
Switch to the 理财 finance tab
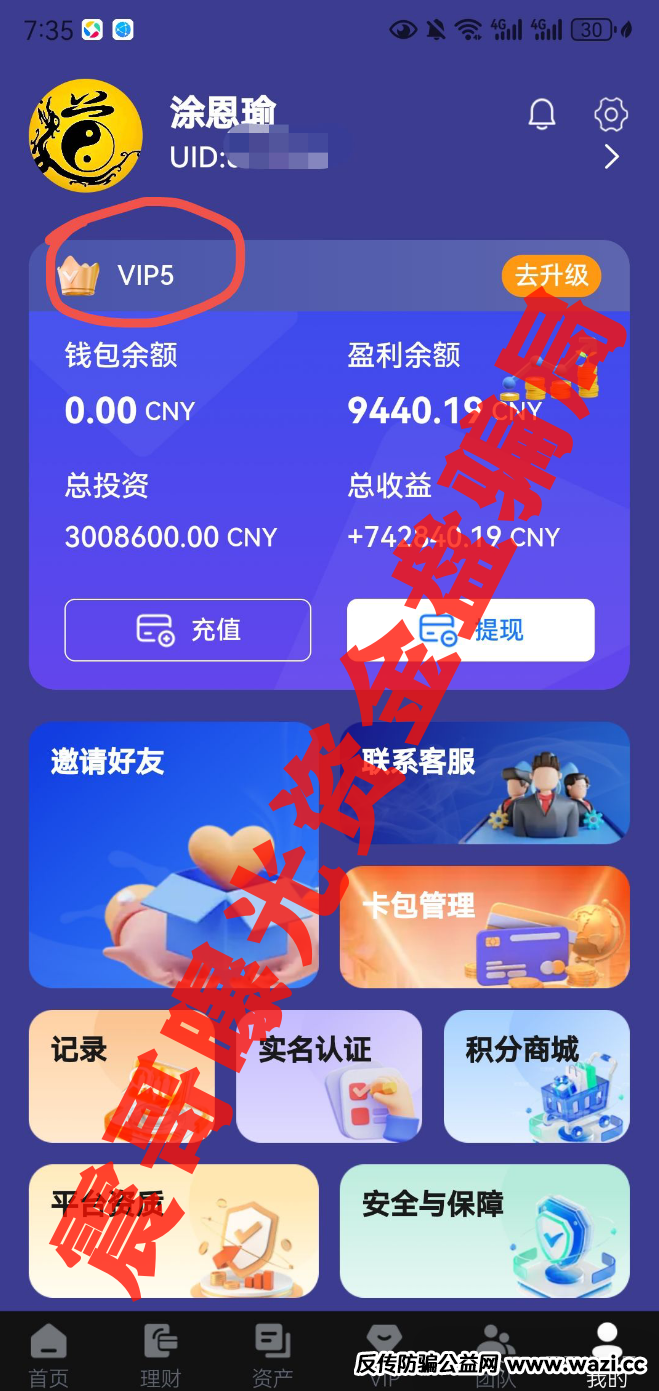coord(160,1354)
